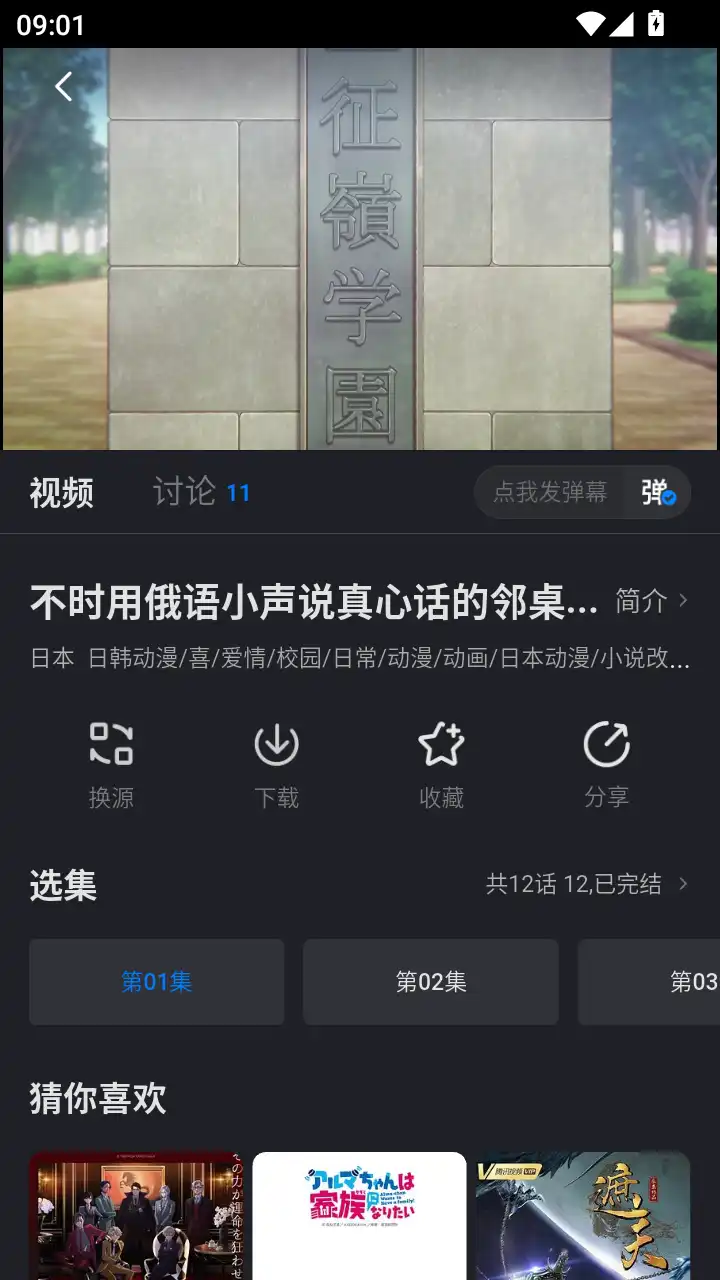Tap the 换源 change source icon
Image resolution: width=720 pixels, height=1280 pixels.
coord(110,745)
